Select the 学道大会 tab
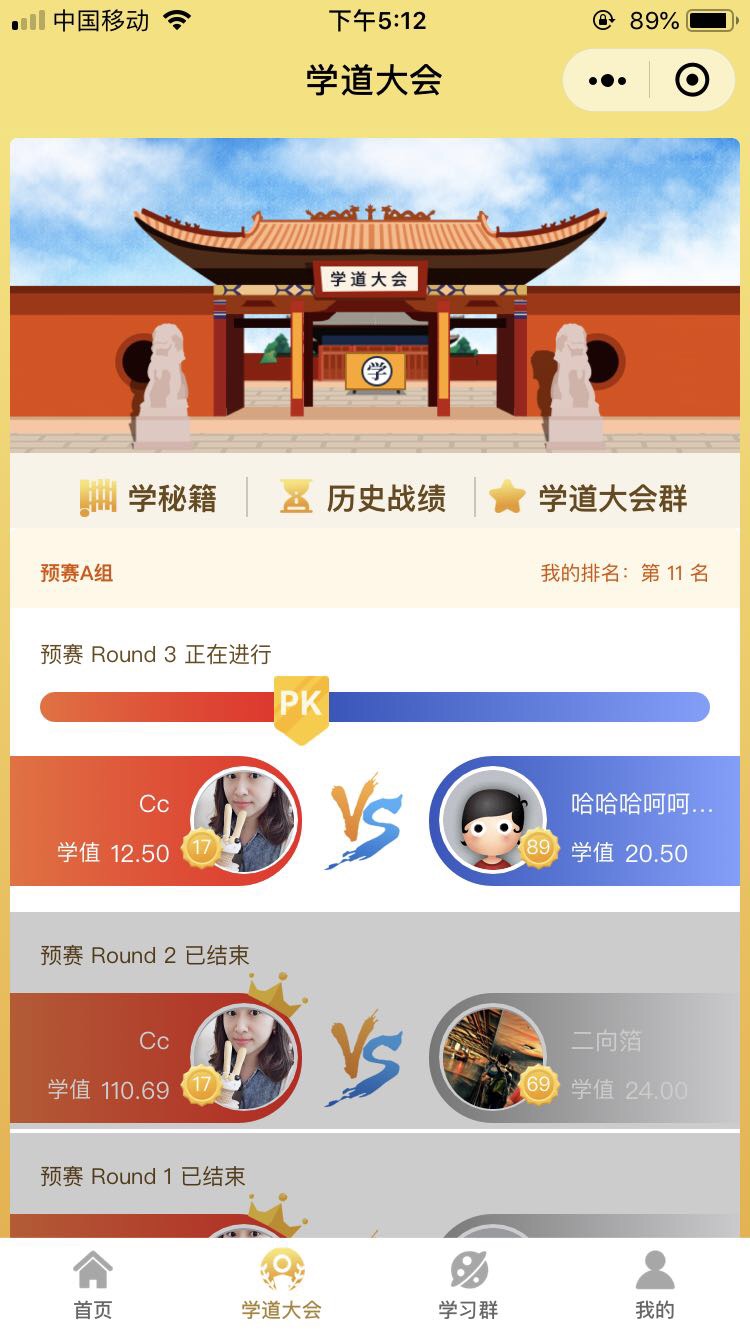This screenshot has height=1334, width=750. click(281, 1286)
